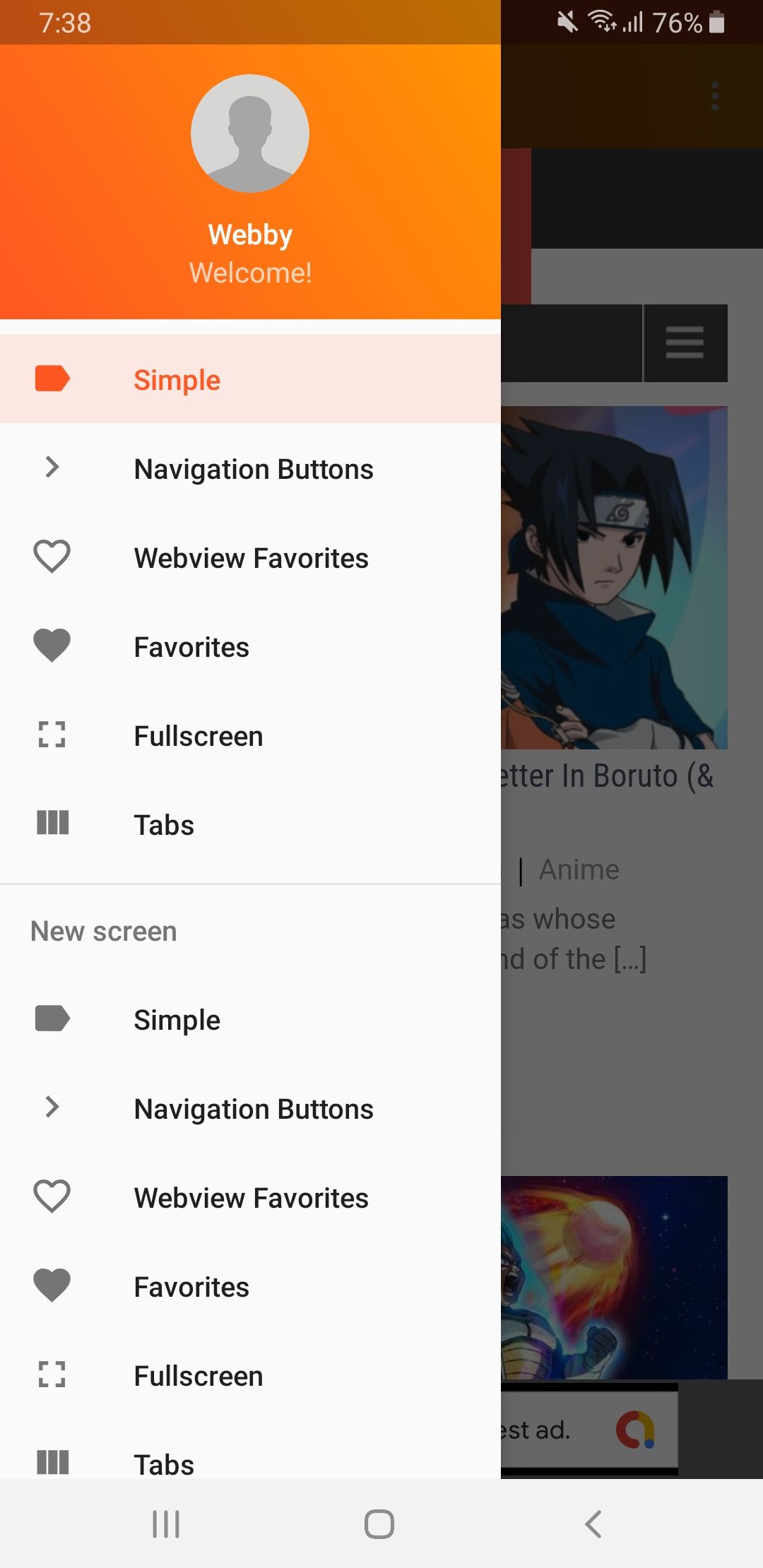This screenshot has width=763, height=1568.
Task: Open Simple under the New screen section
Action: [250, 1018]
